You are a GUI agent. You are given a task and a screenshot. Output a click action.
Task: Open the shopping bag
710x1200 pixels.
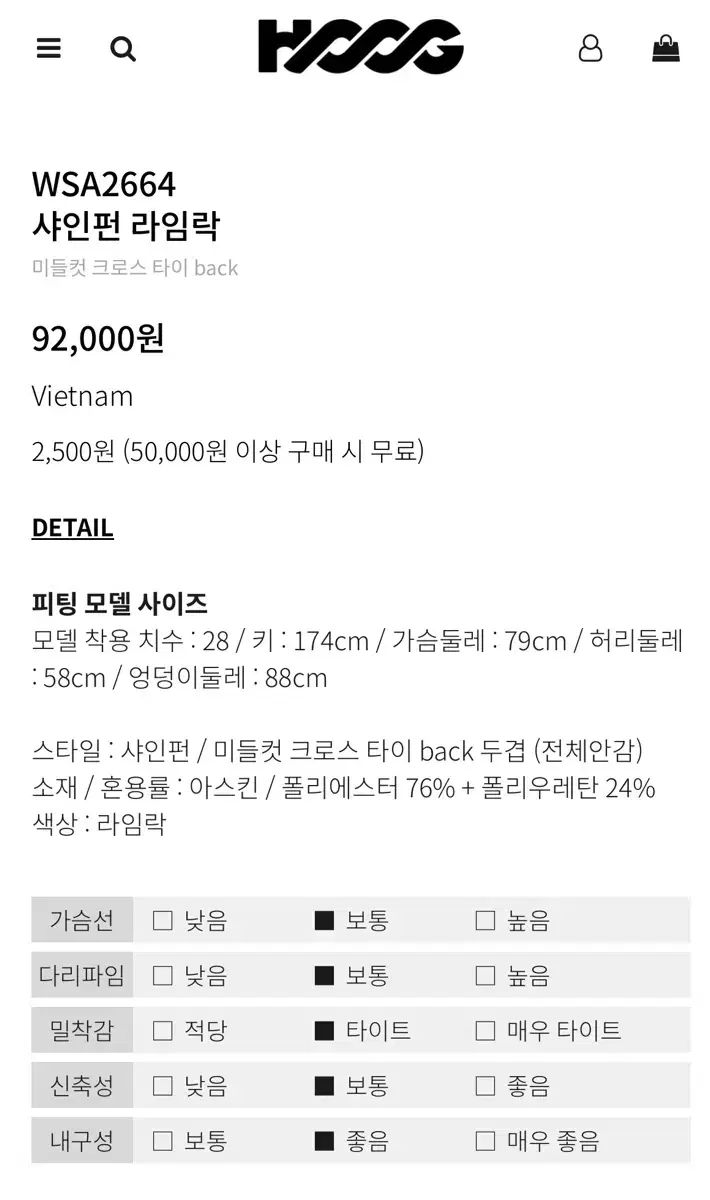[665, 48]
